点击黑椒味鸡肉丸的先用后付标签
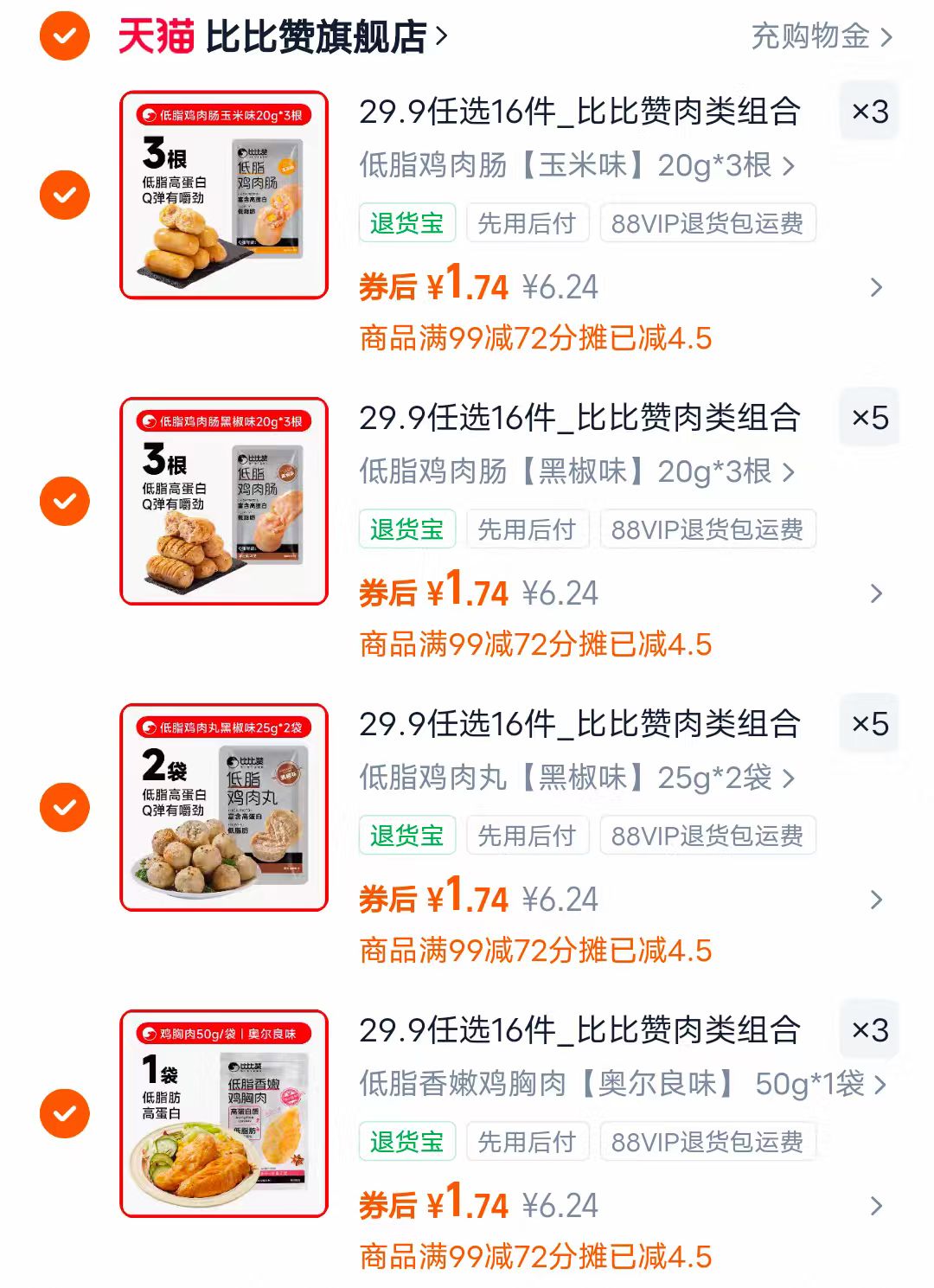The width and height of the screenshot is (934, 1288). point(528,835)
